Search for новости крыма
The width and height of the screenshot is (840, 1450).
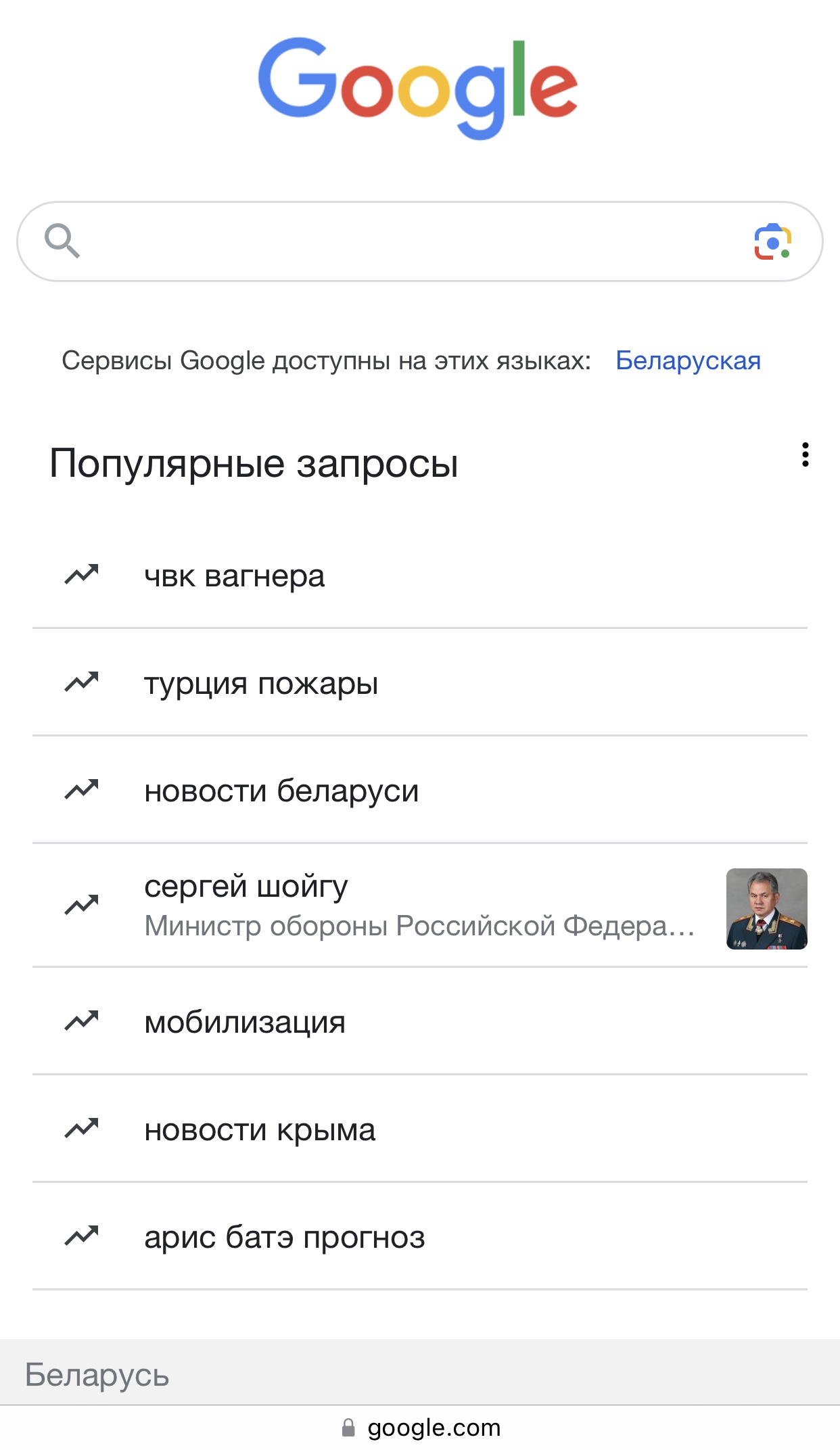[x=420, y=1129]
